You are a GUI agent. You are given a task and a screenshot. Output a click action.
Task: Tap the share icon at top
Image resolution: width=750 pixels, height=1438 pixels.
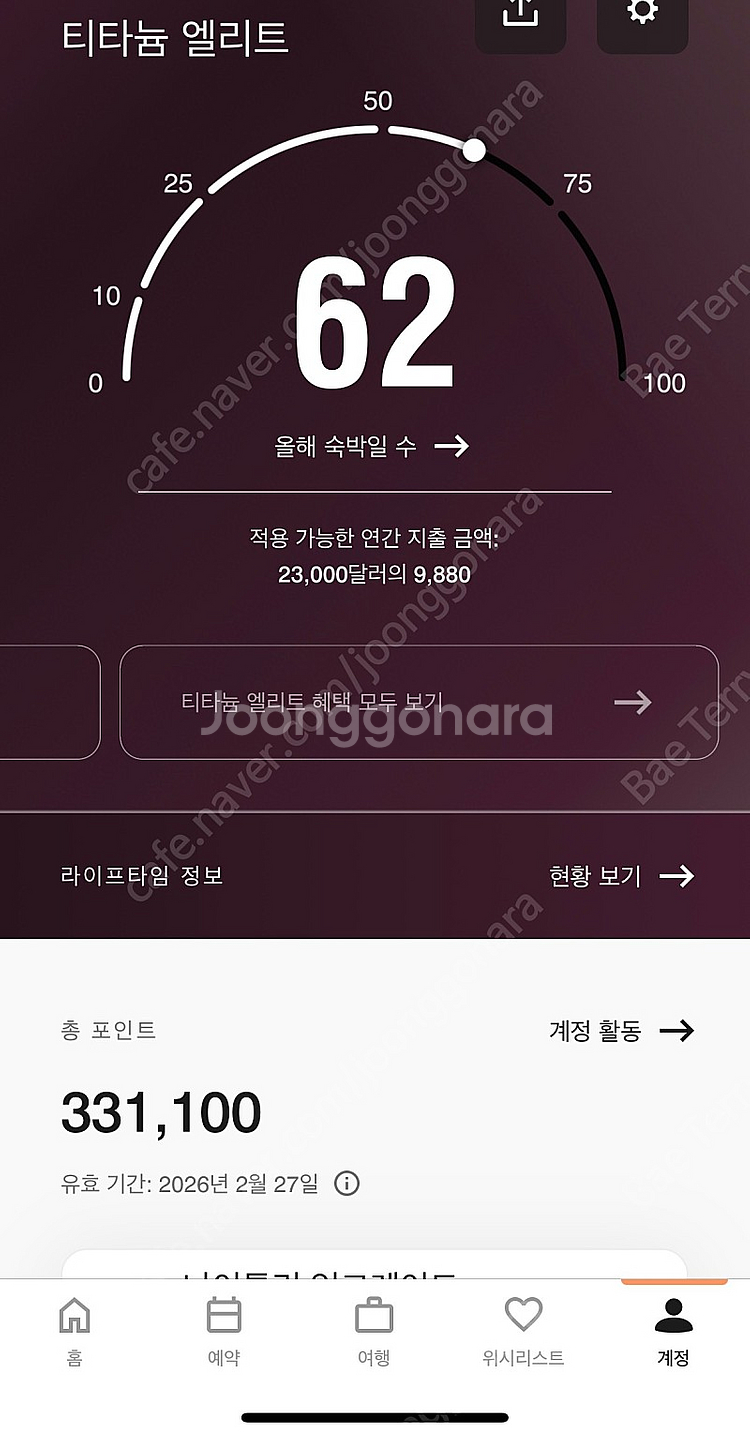pos(520,16)
